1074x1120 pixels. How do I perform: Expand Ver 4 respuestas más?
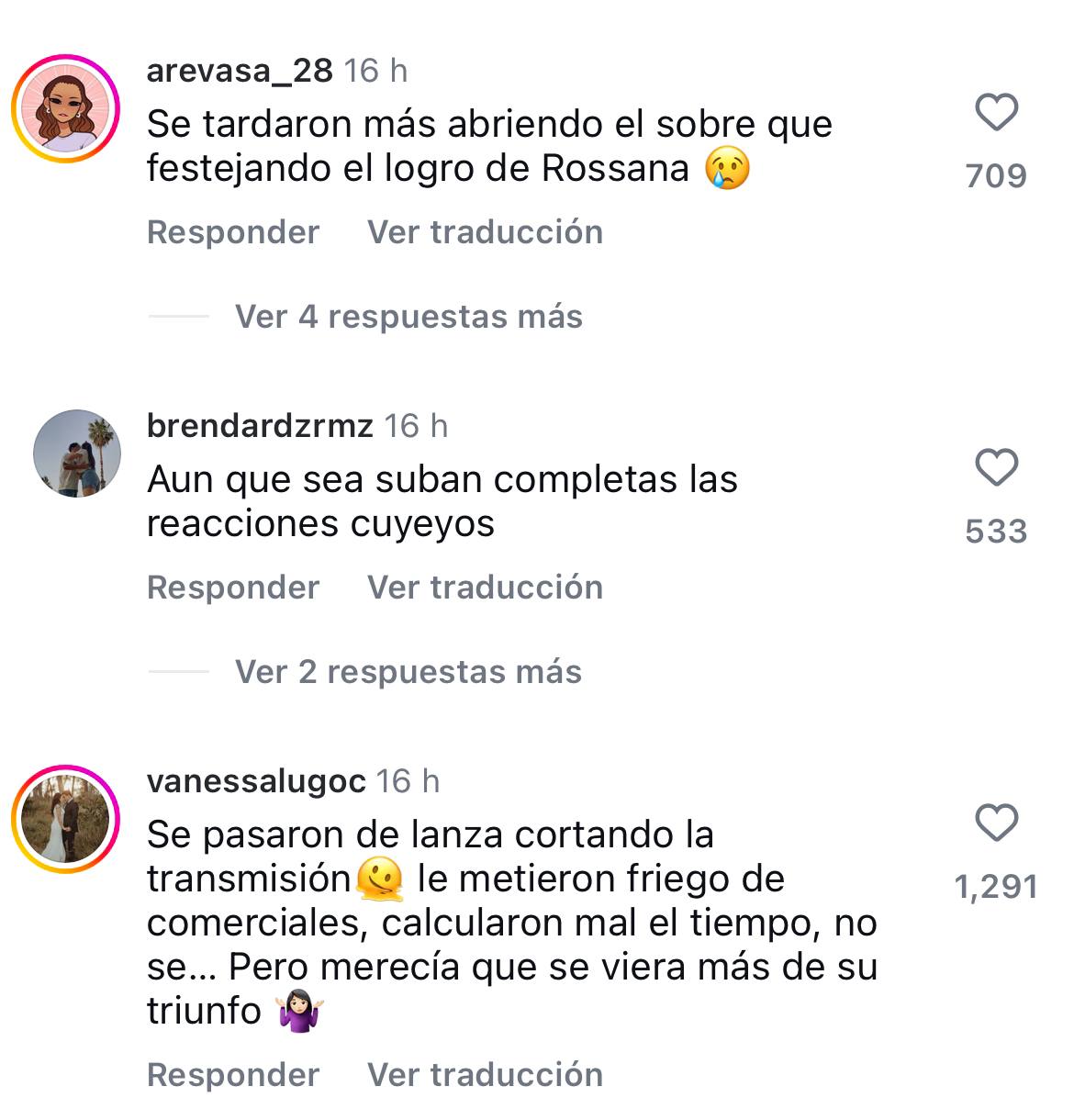[408, 317]
